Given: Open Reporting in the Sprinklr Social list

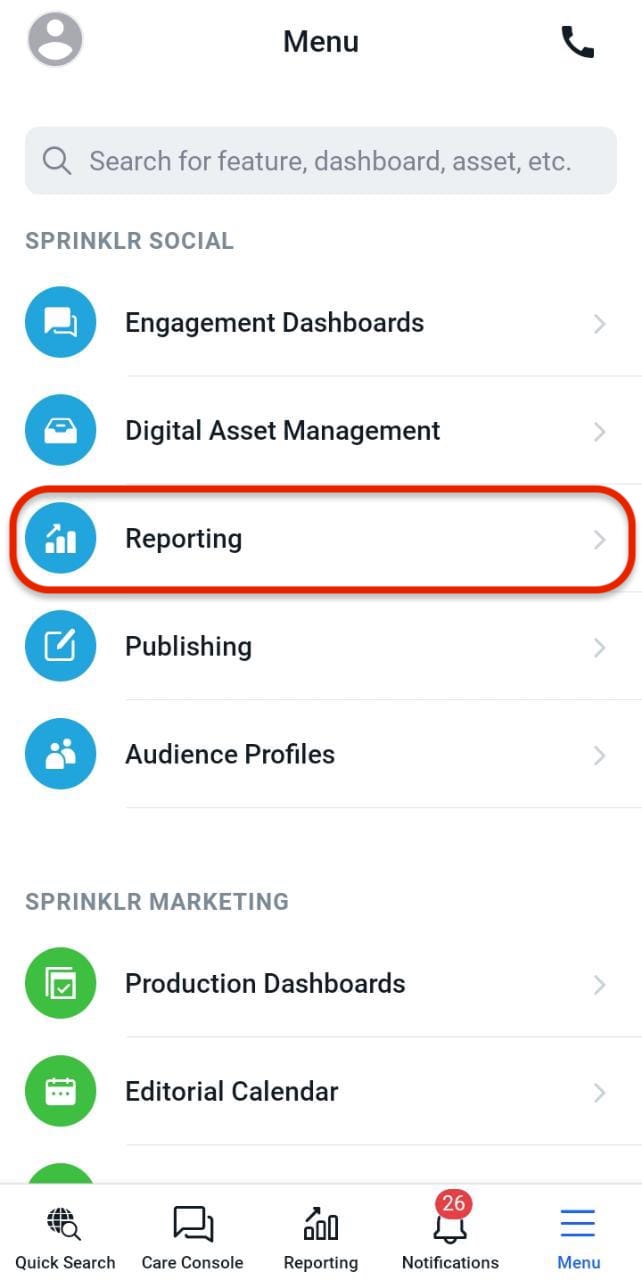Looking at the screenshot, I should click(321, 539).
